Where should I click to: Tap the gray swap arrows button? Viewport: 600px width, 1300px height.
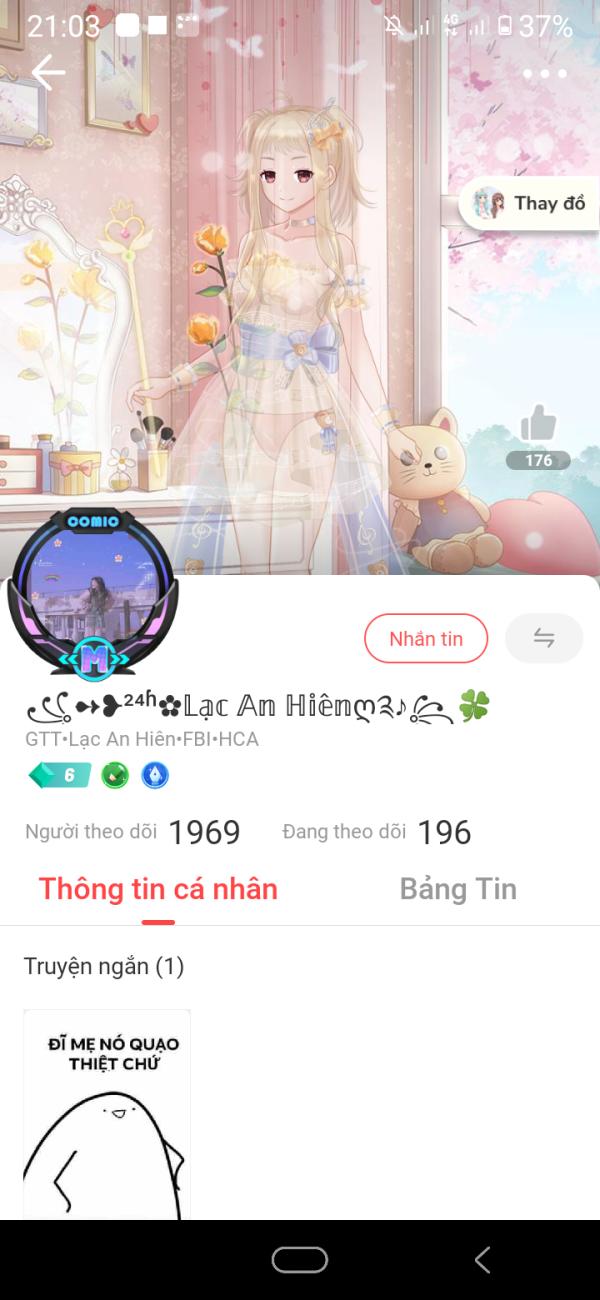pos(544,639)
